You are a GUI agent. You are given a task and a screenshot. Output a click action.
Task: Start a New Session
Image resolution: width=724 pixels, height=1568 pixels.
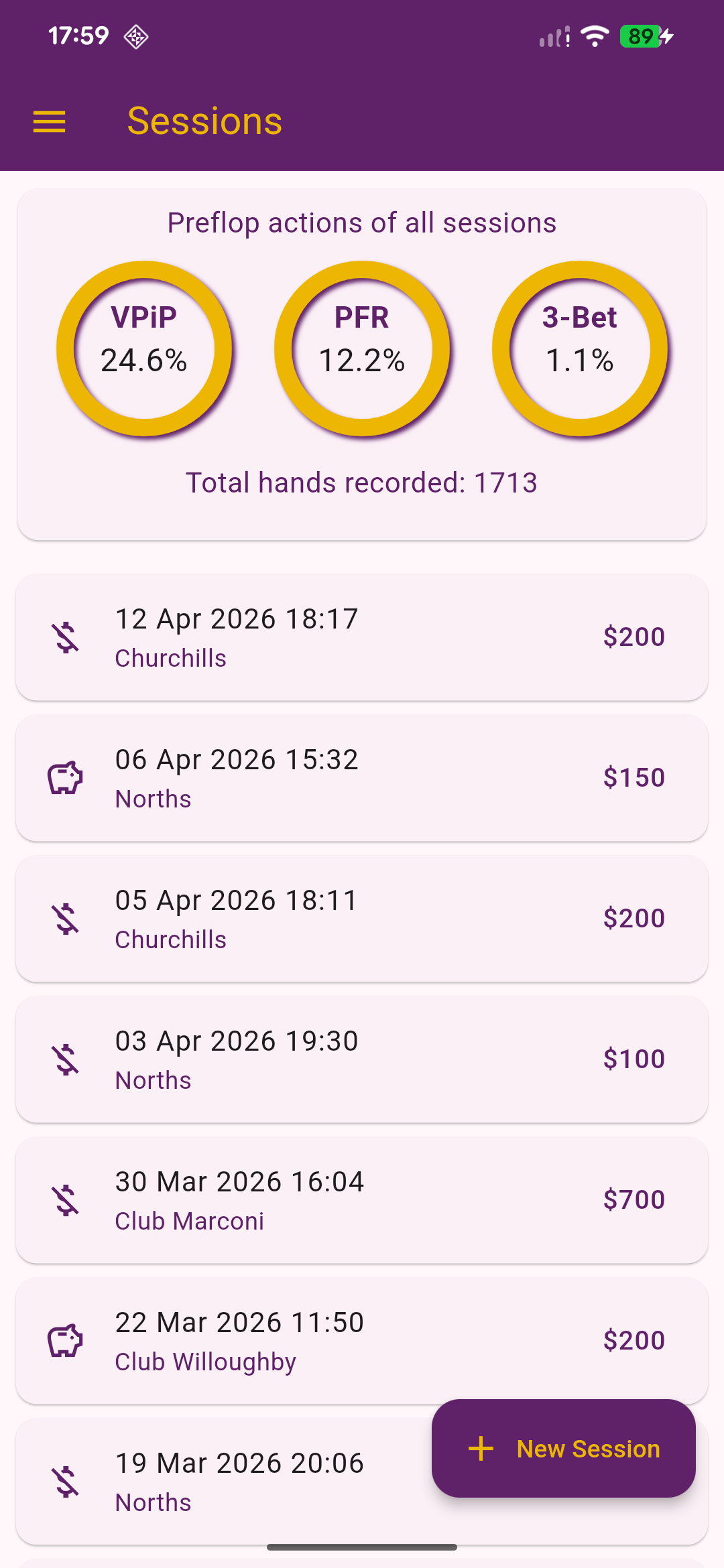point(564,1449)
